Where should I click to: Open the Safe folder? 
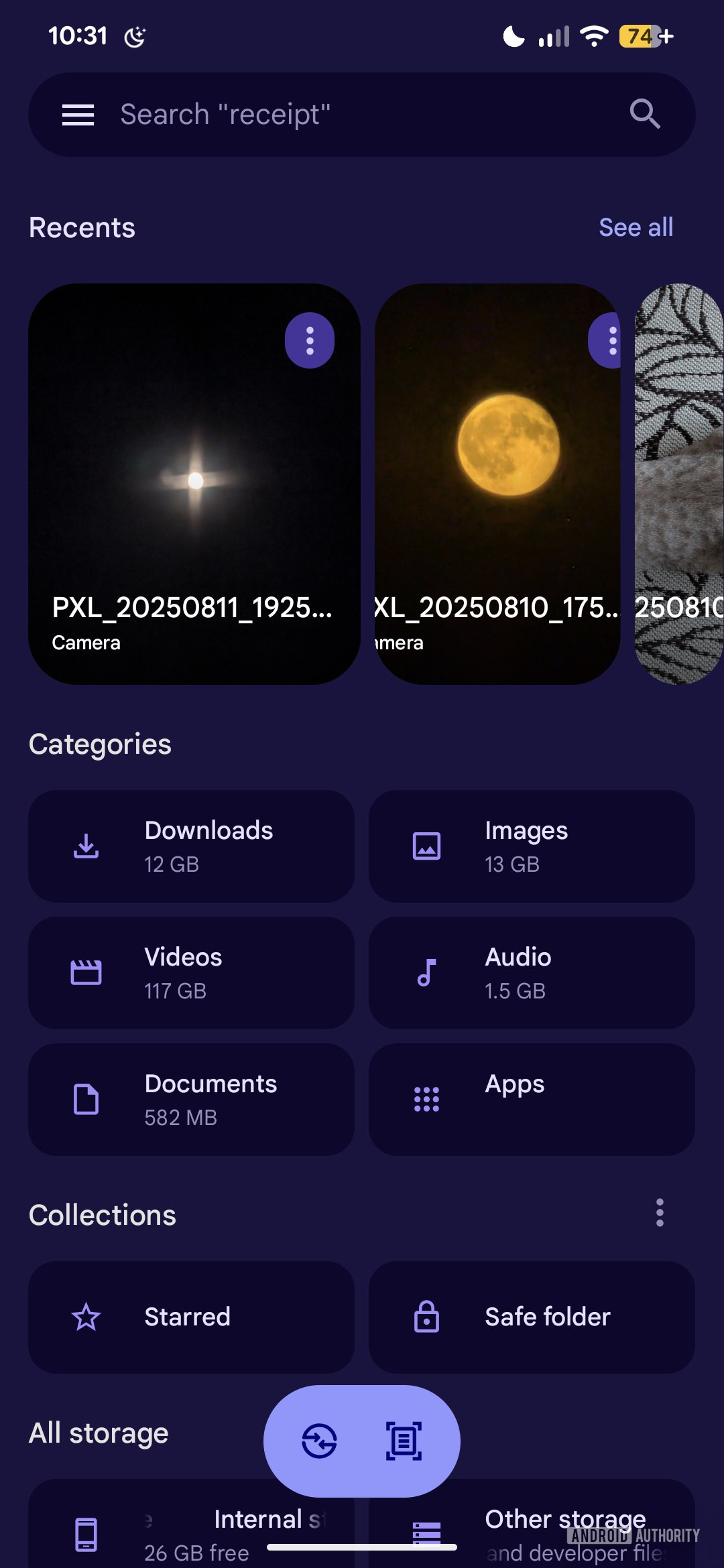pos(532,1317)
